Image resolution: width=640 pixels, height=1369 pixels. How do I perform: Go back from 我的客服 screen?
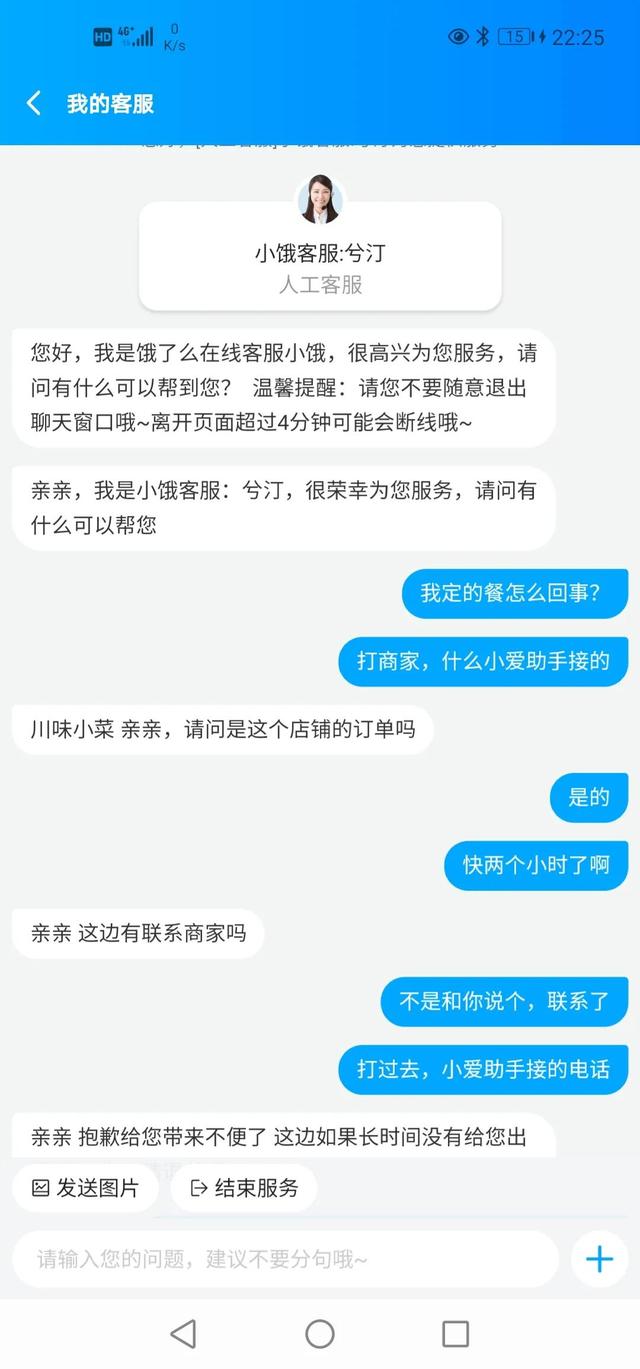34,103
